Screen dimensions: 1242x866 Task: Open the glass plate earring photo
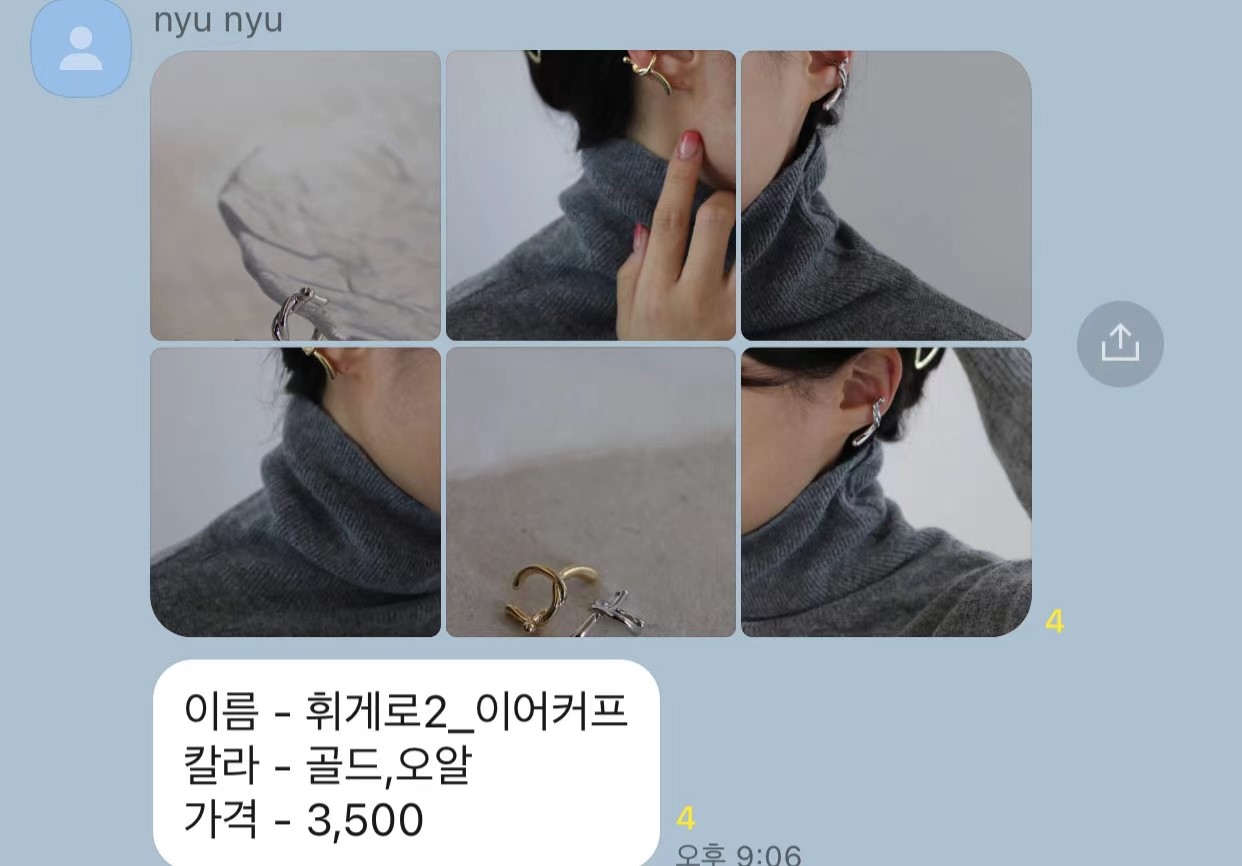point(295,196)
